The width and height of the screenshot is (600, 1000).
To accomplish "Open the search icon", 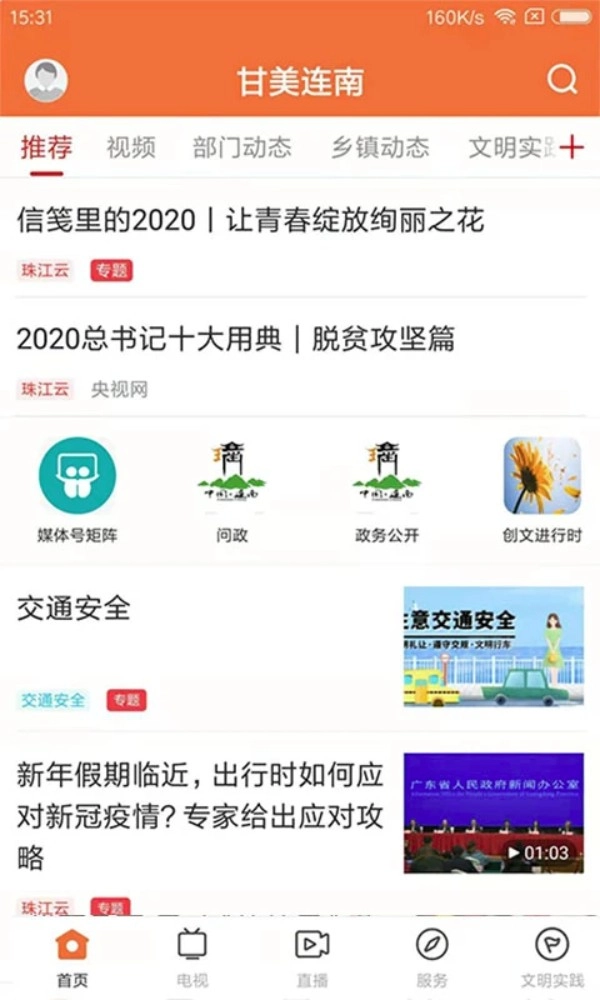I will 563,80.
